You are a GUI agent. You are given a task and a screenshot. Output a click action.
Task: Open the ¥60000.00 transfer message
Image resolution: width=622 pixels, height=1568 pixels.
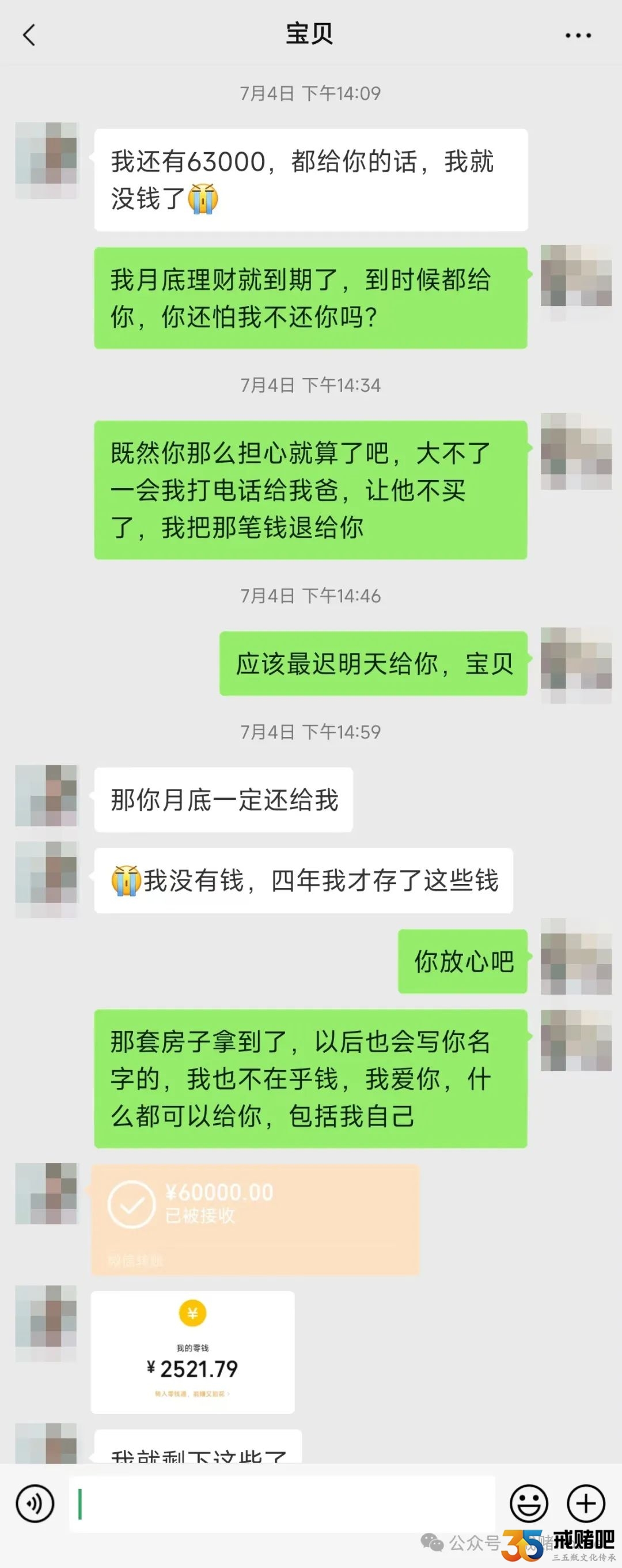255,1219
